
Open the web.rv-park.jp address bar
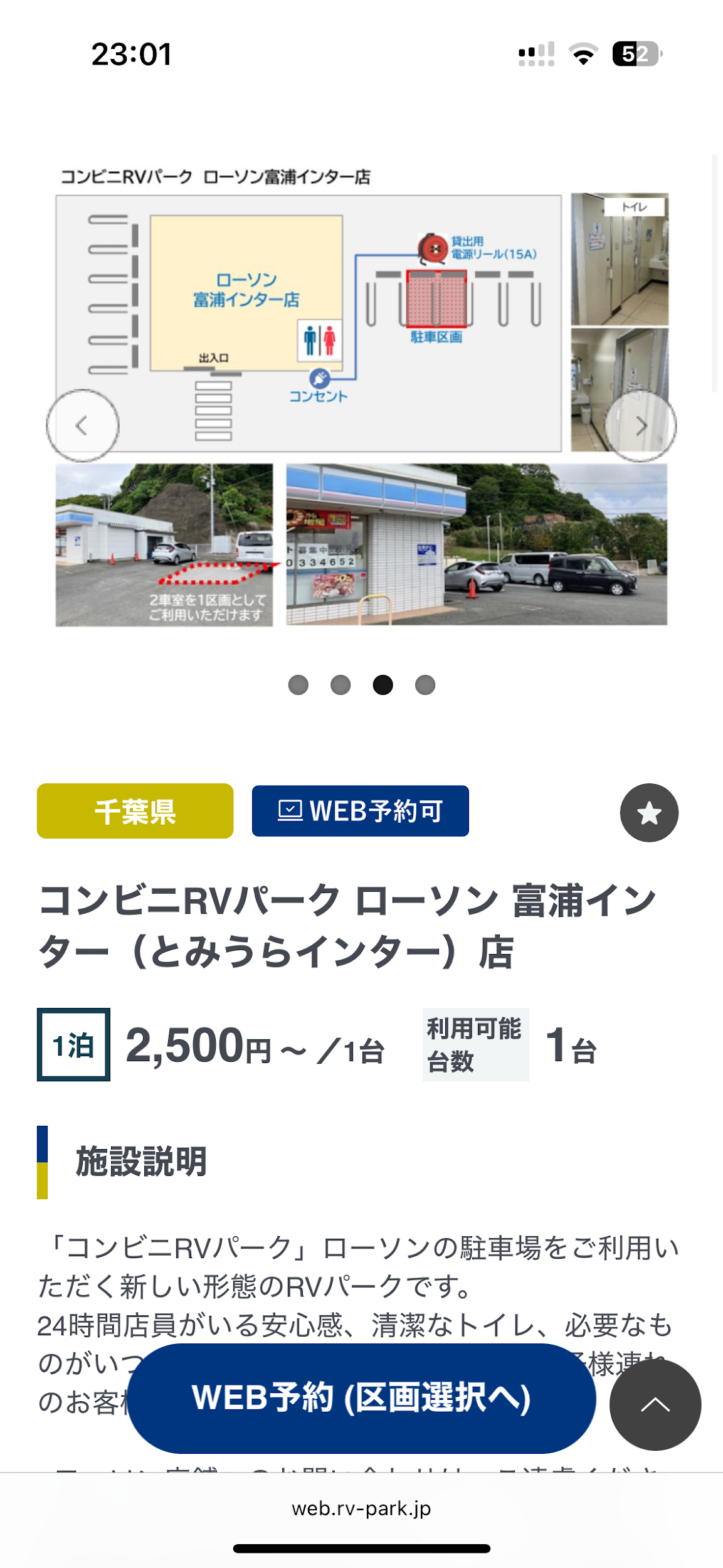click(361, 1508)
